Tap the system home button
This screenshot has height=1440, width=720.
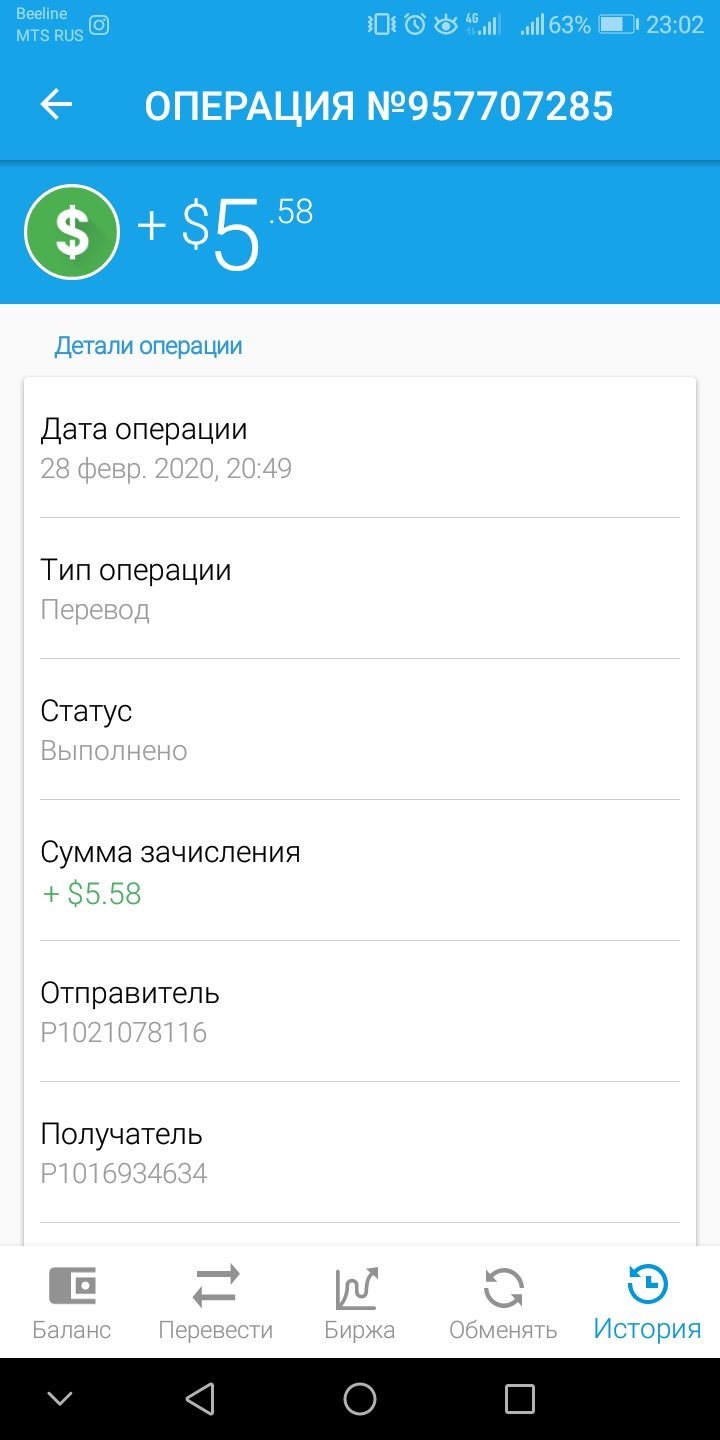(x=360, y=1398)
